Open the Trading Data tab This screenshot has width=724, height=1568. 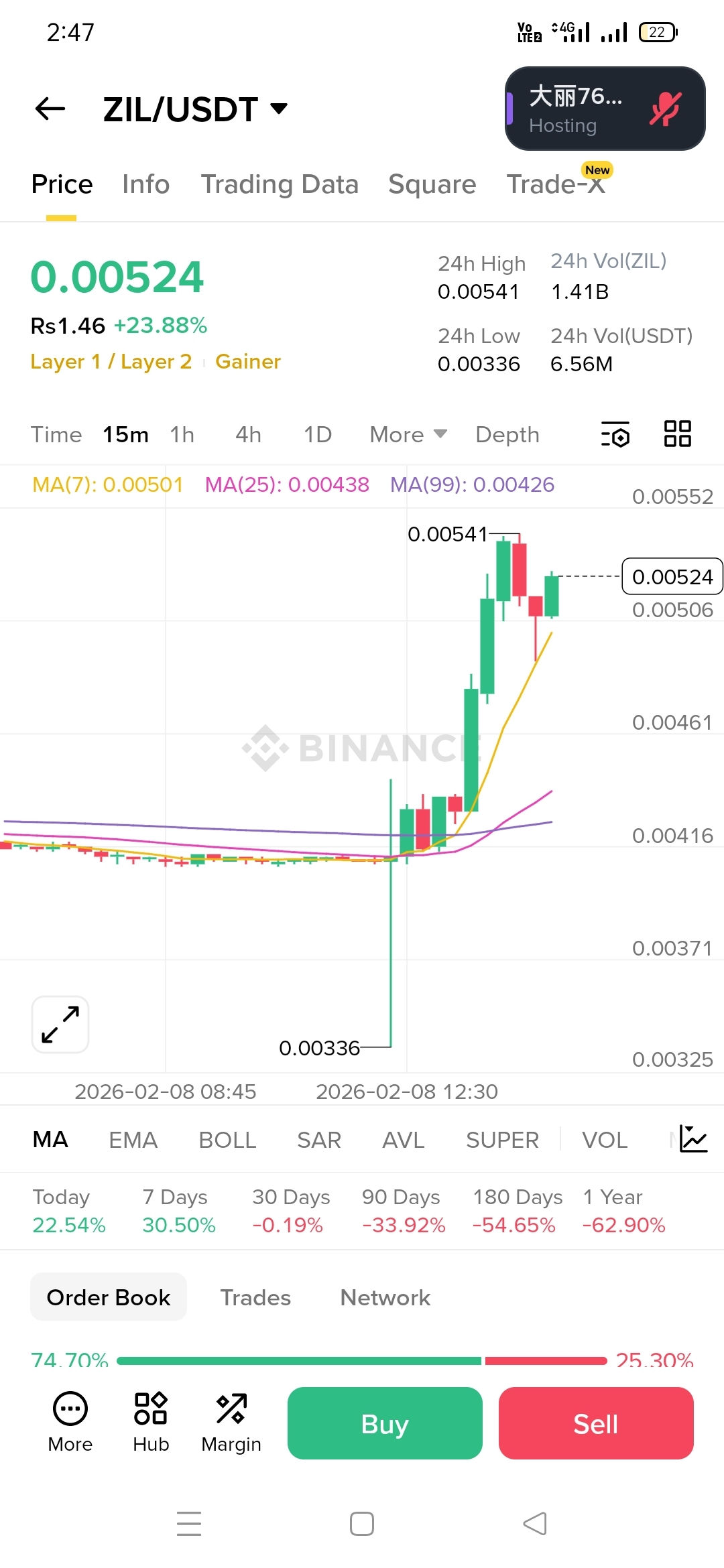point(280,184)
